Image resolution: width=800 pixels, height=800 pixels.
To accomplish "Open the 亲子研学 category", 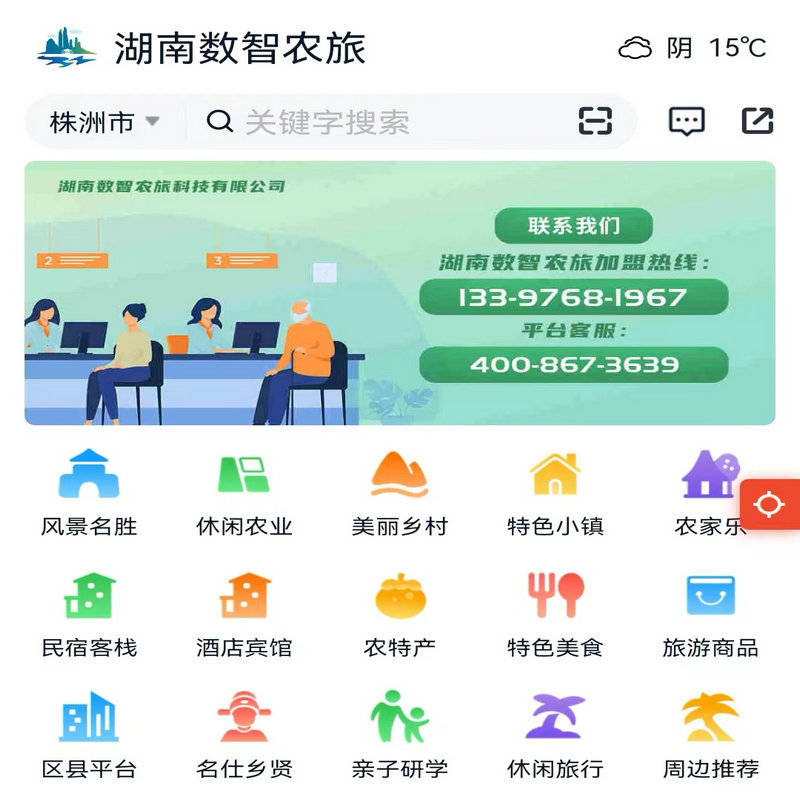I will point(399,737).
